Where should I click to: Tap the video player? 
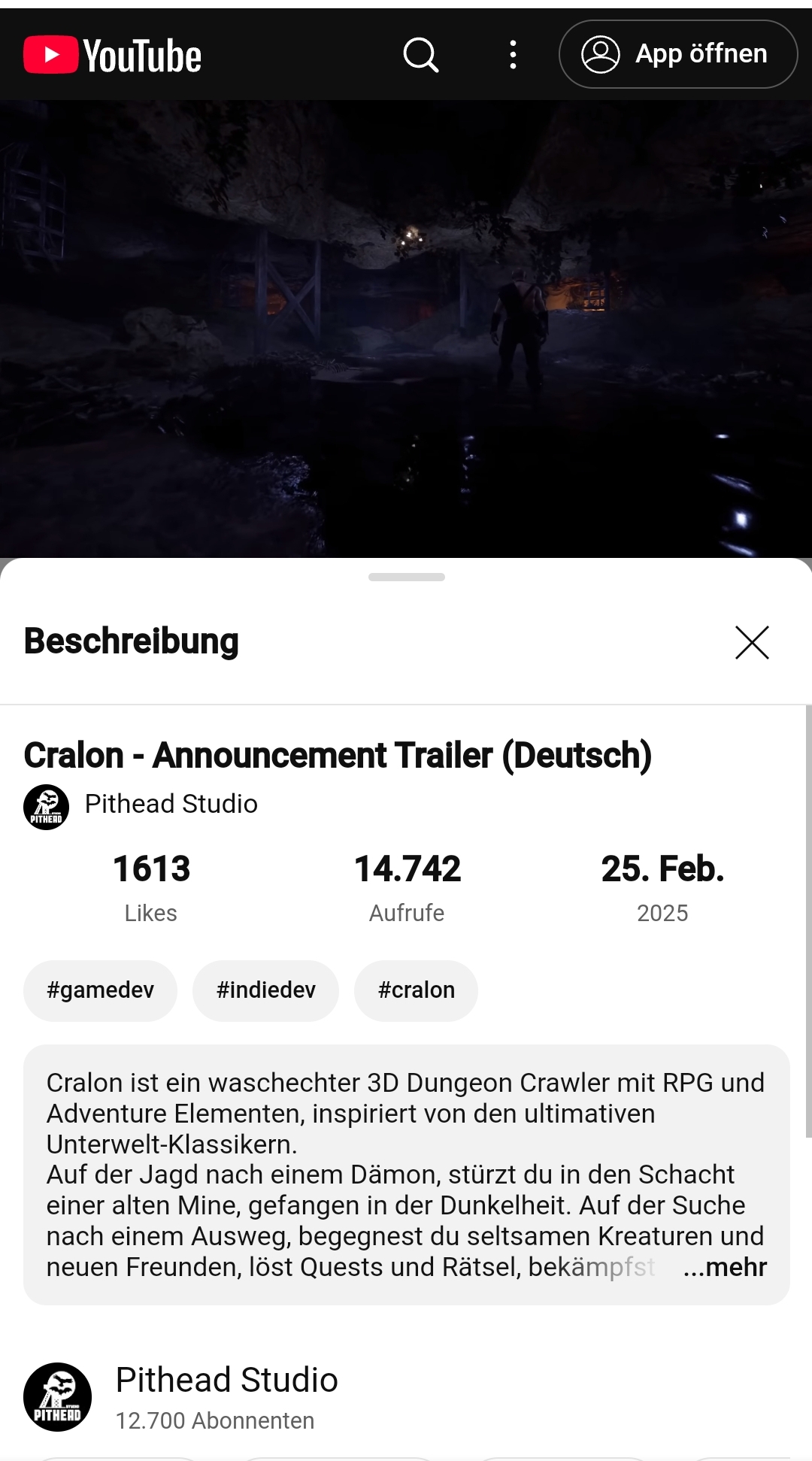click(x=406, y=329)
